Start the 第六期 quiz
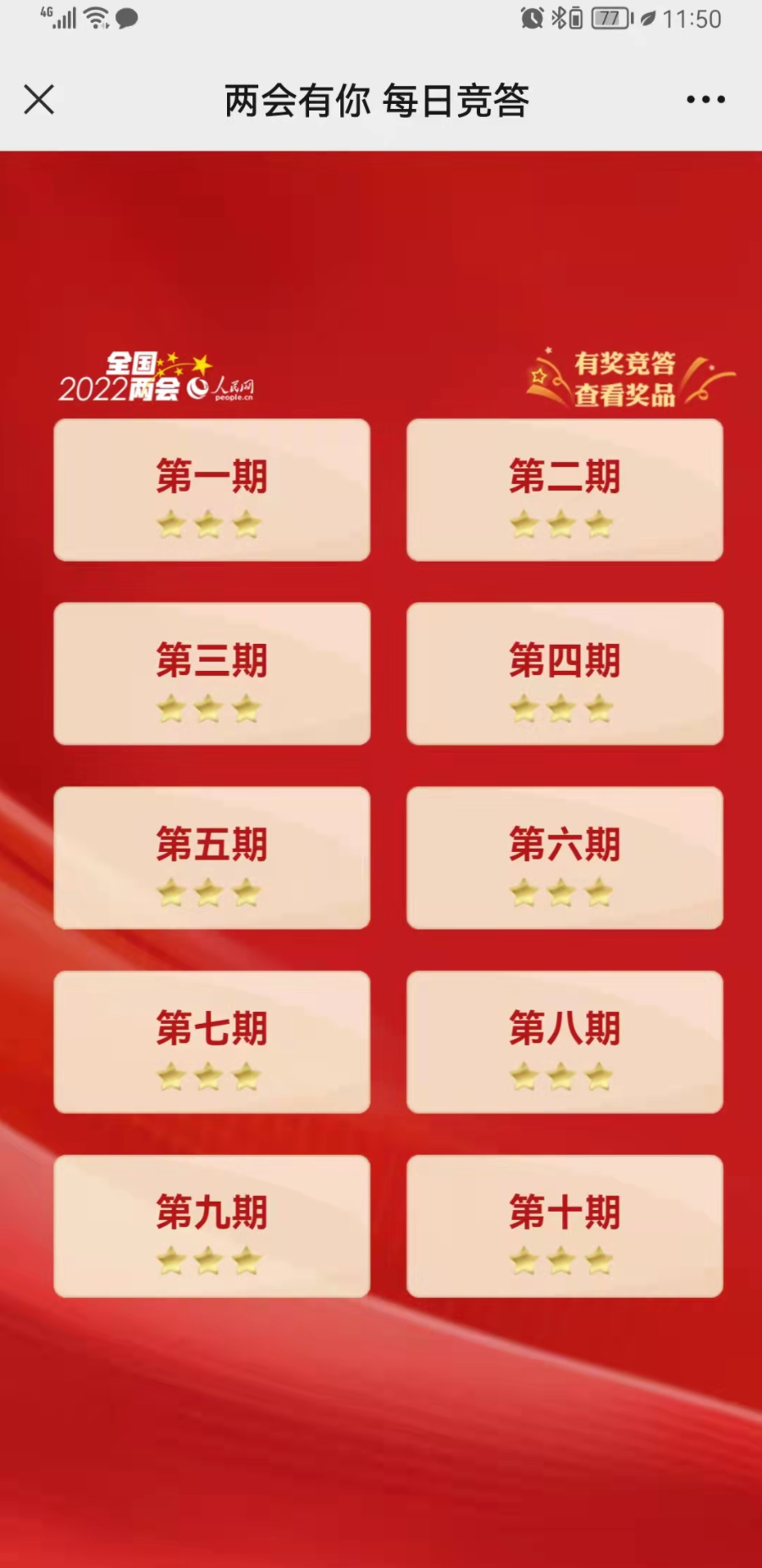 (565, 858)
